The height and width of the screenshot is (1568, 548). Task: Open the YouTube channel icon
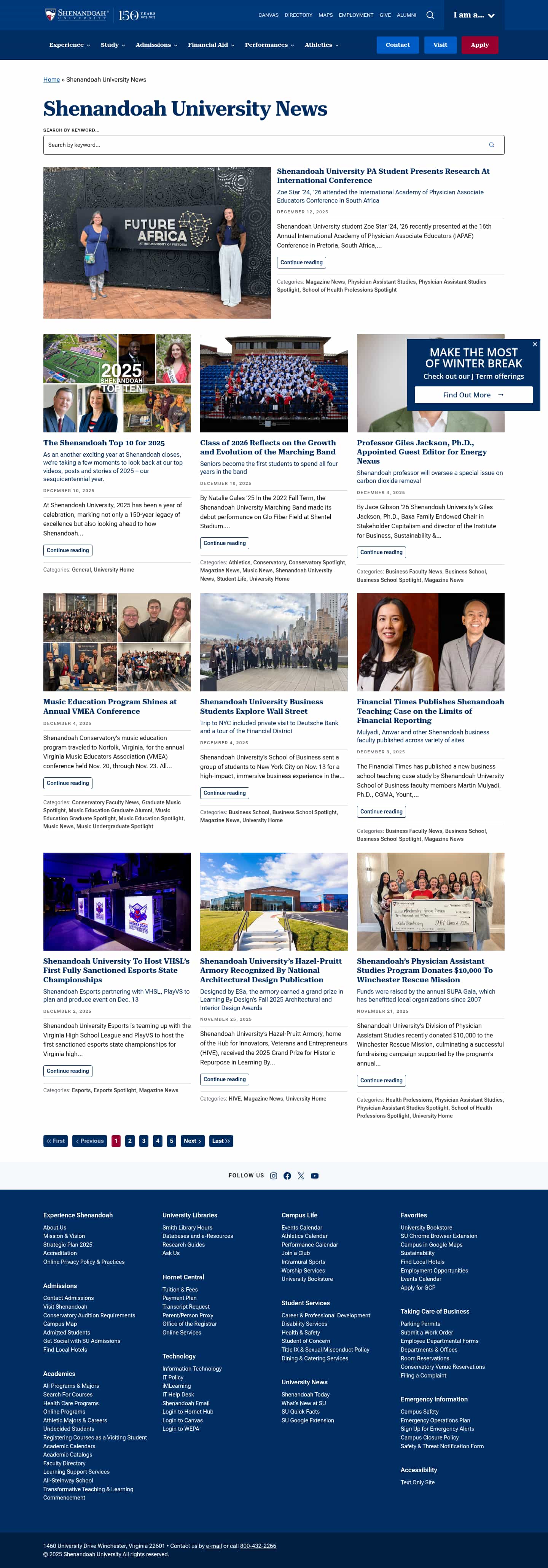click(x=315, y=1176)
